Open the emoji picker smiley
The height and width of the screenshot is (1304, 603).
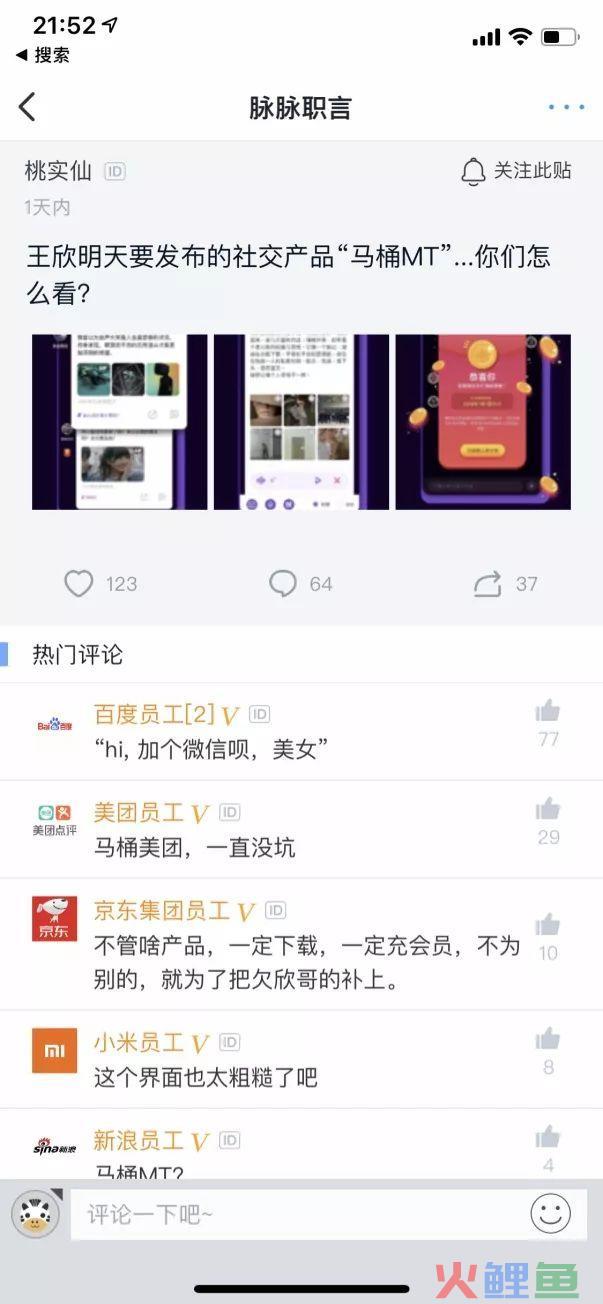[550, 1214]
